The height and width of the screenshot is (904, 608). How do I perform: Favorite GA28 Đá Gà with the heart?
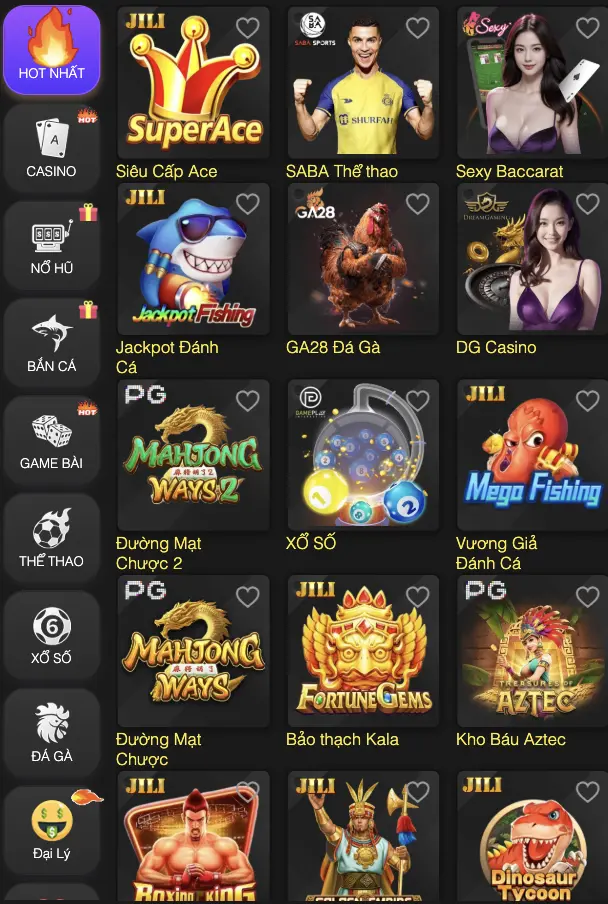click(x=417, y=204)
